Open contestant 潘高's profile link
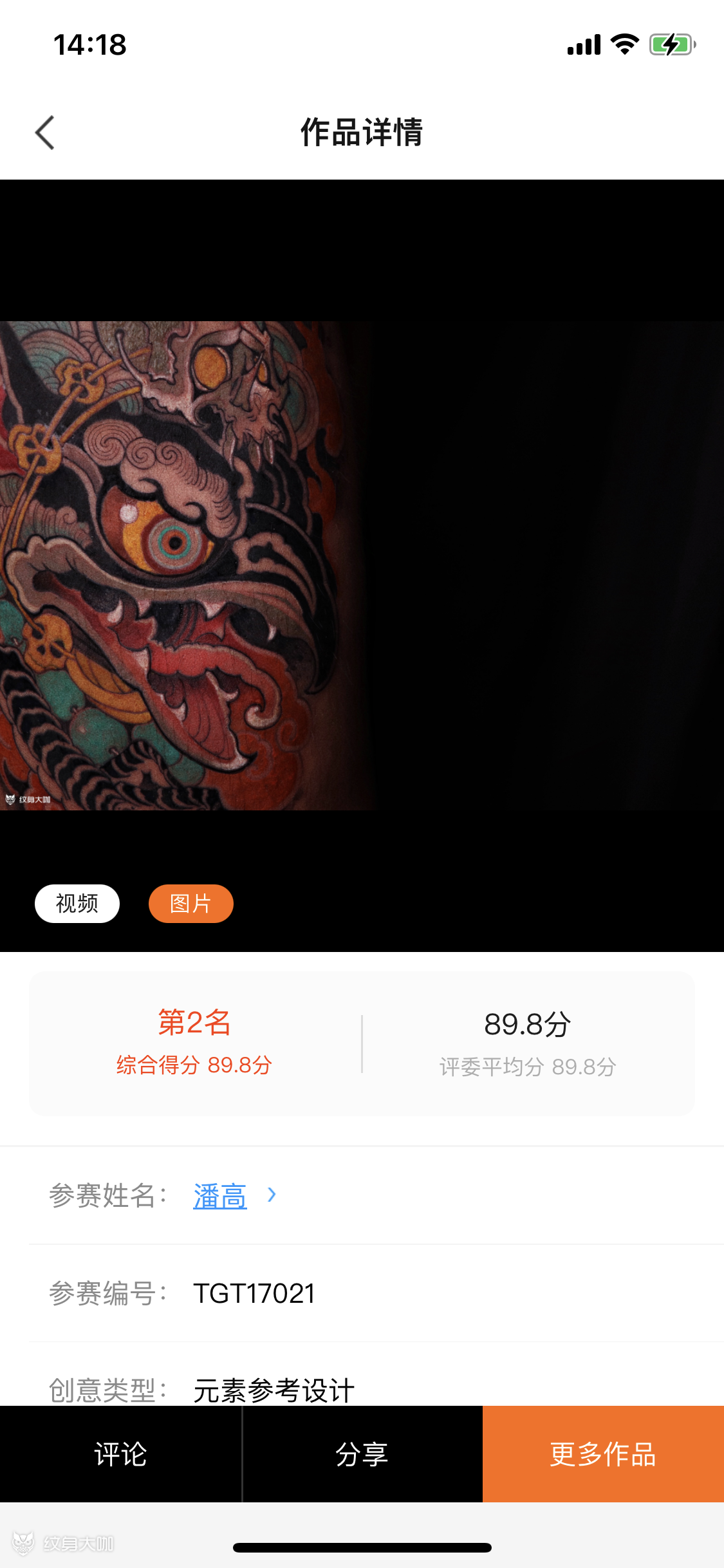This screenshot has width=724, height=1568. 219,1196
